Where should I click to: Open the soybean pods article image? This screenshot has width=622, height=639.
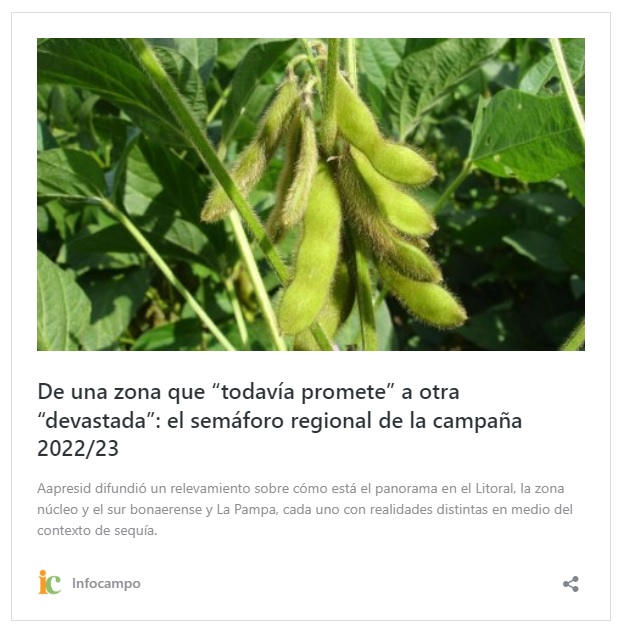[x=310, y=194]
